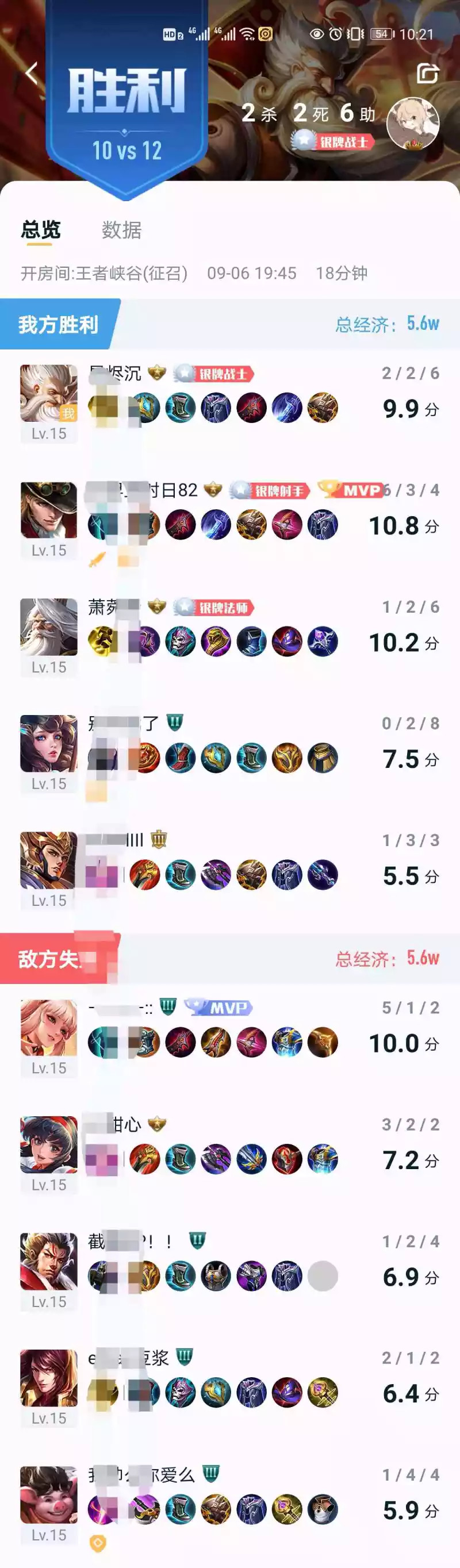Open the enemy MVP row scoring 10.0分
460x1568 pixels.
(229, 1036)
